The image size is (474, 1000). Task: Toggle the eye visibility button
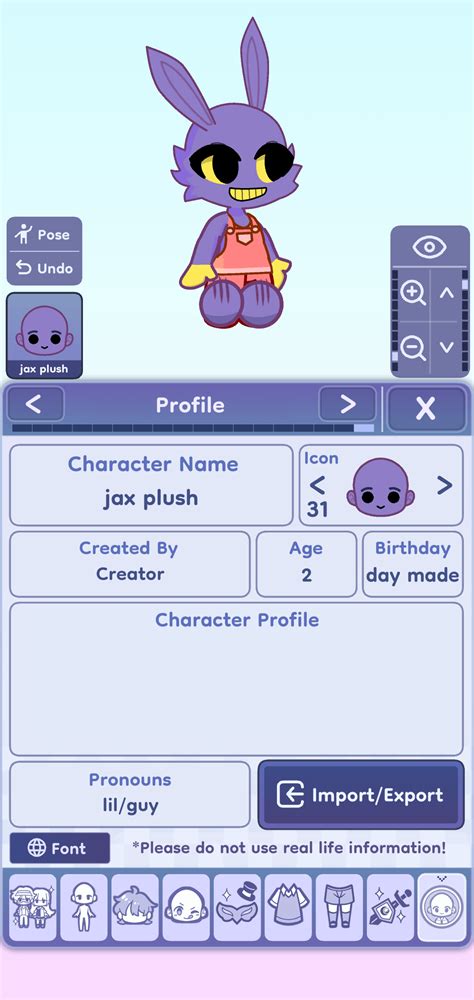(429, 247)
